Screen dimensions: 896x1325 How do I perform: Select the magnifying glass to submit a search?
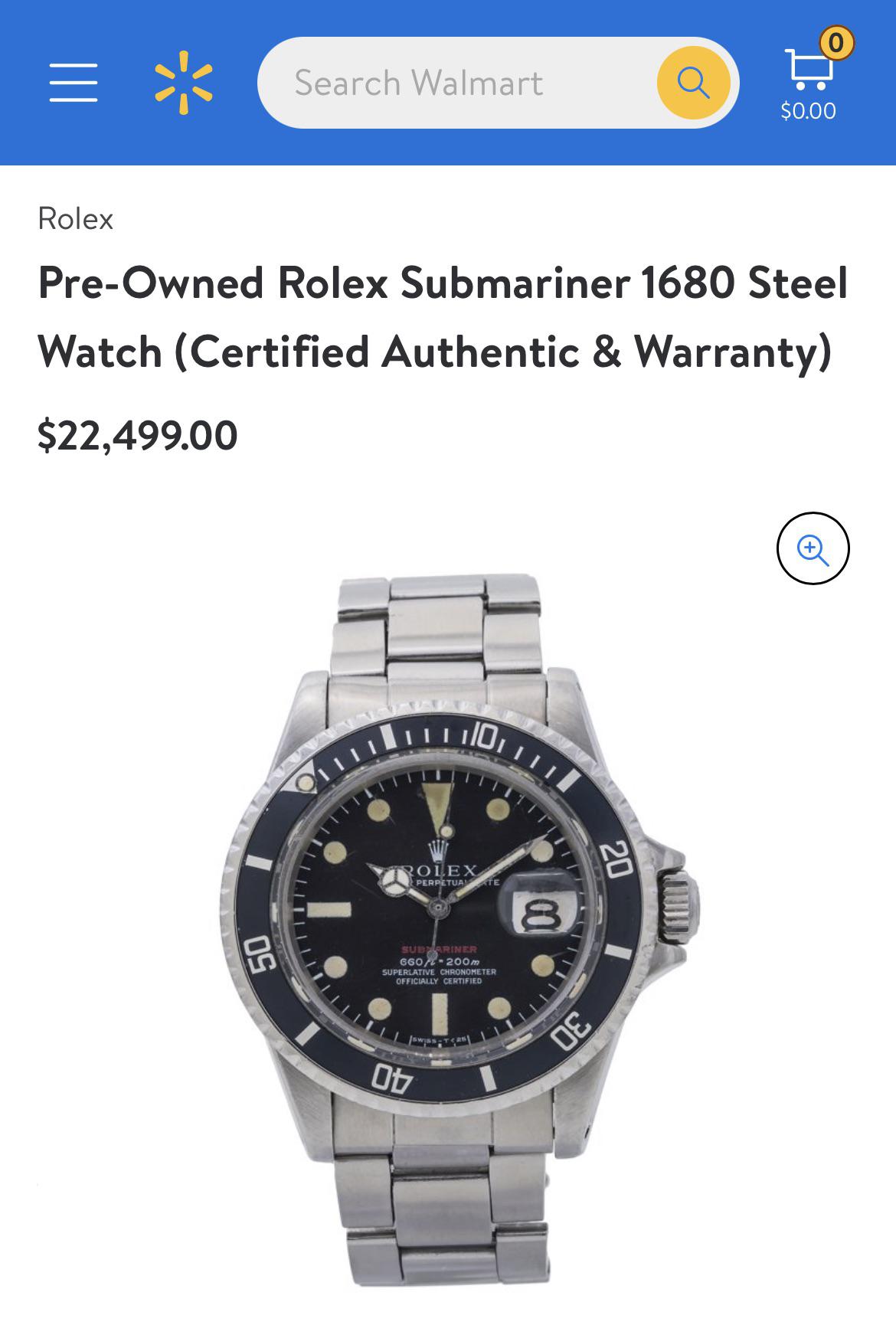pyautogui.click(x=693, y=83)
